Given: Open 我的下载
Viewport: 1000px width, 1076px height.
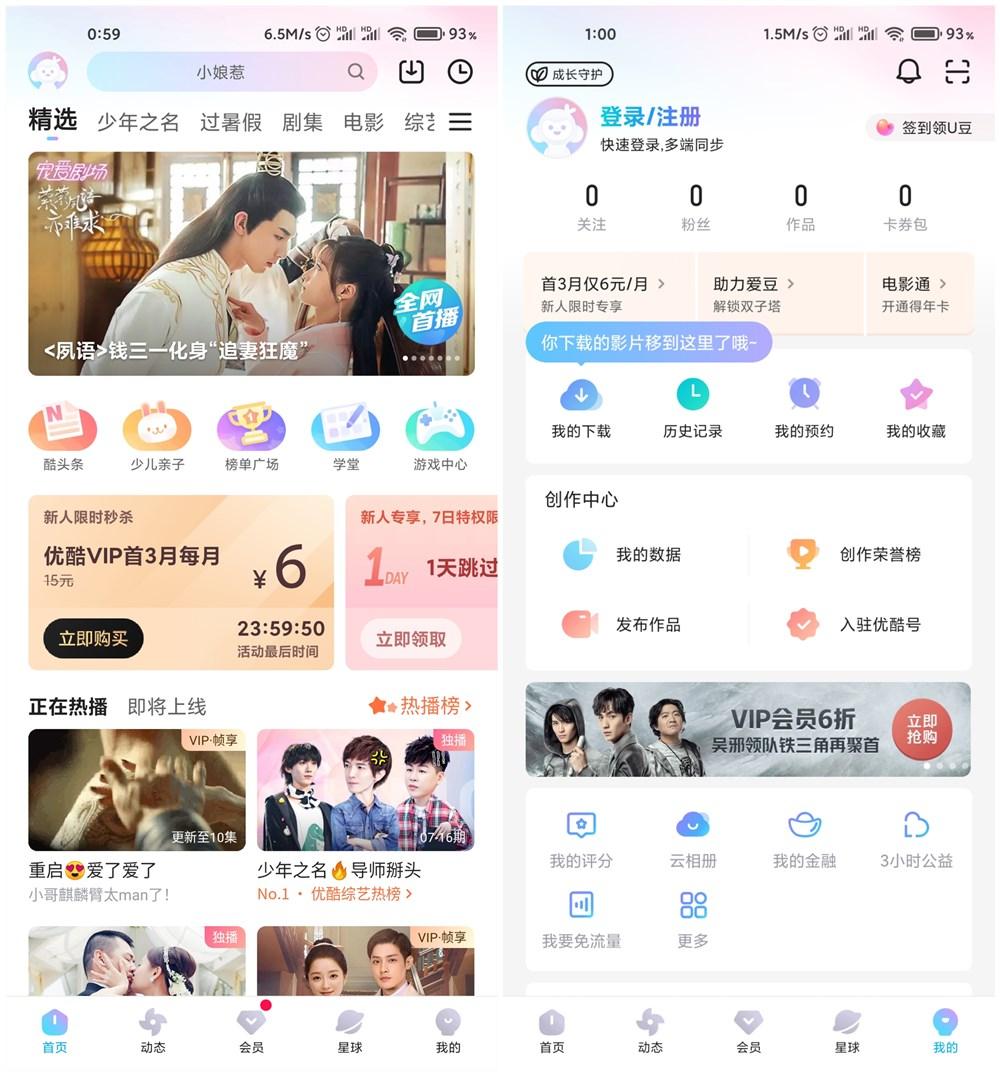Looking at the screenshot, I should (581, 408).
